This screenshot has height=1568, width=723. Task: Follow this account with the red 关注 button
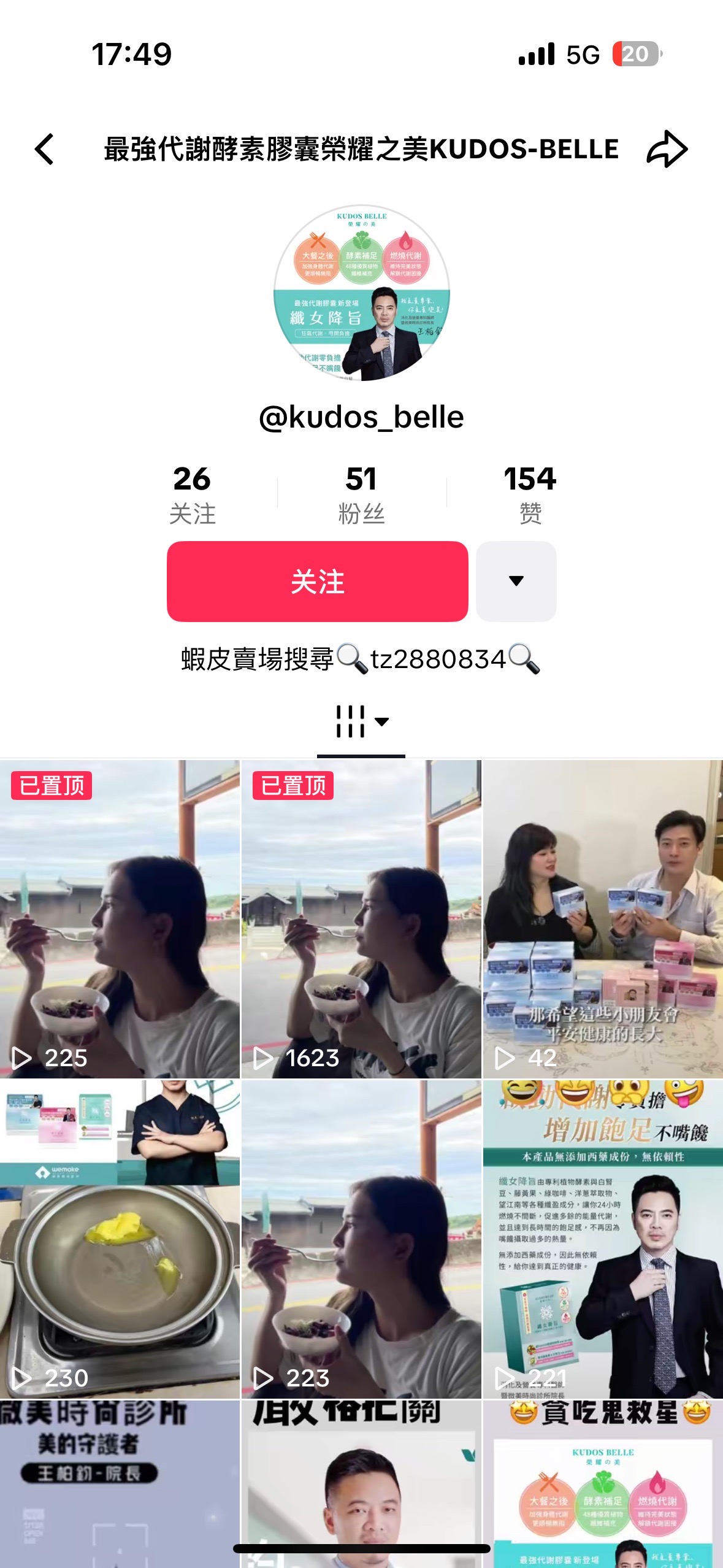tap(318, 582)
